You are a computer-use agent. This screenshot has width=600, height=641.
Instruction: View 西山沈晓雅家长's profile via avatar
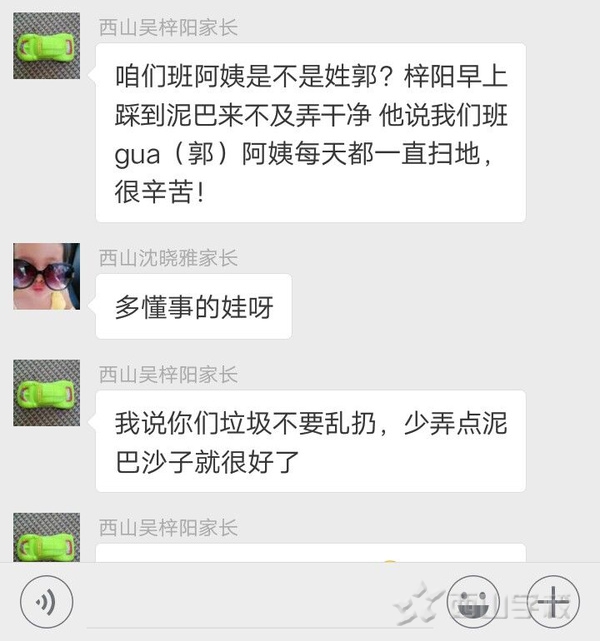46,276
